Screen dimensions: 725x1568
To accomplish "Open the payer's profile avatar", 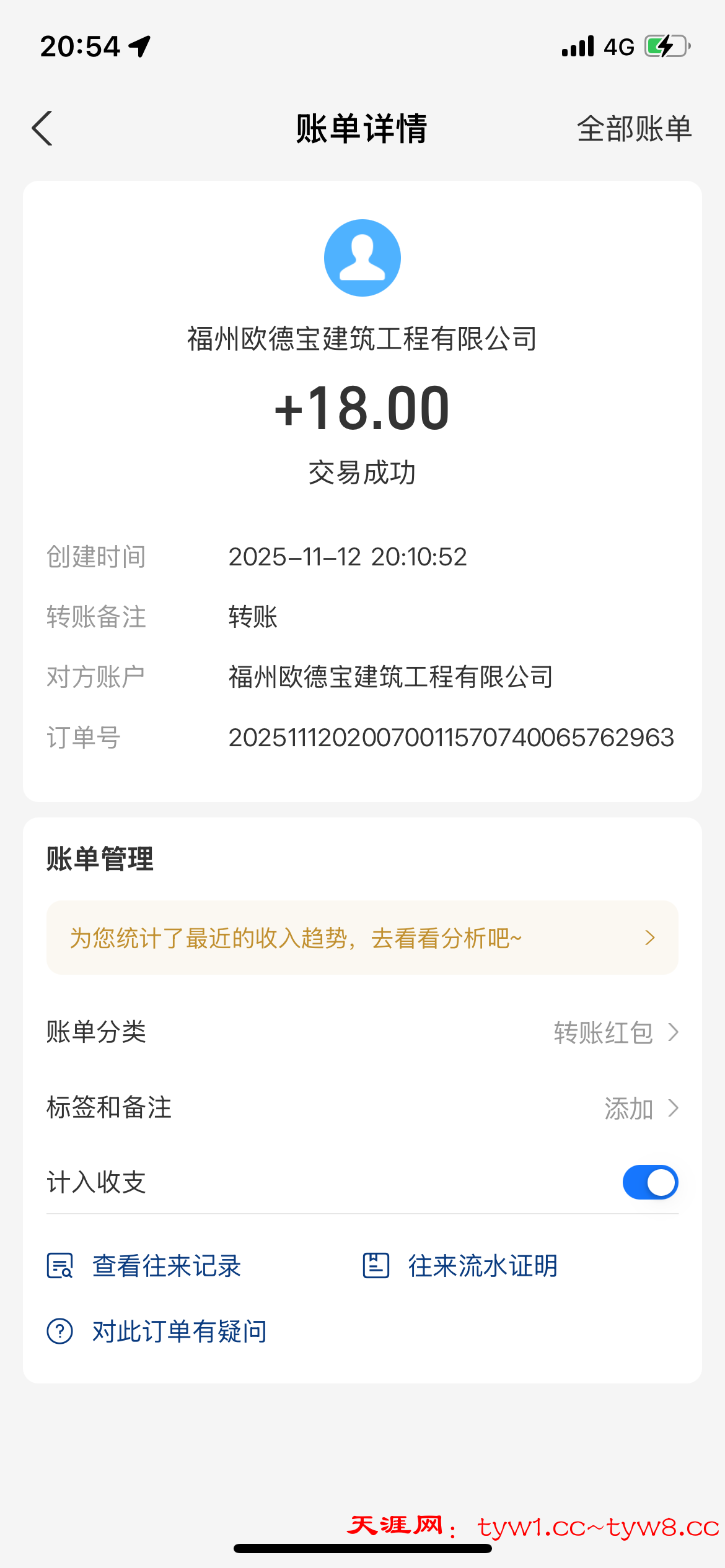I will pos(362,258).
